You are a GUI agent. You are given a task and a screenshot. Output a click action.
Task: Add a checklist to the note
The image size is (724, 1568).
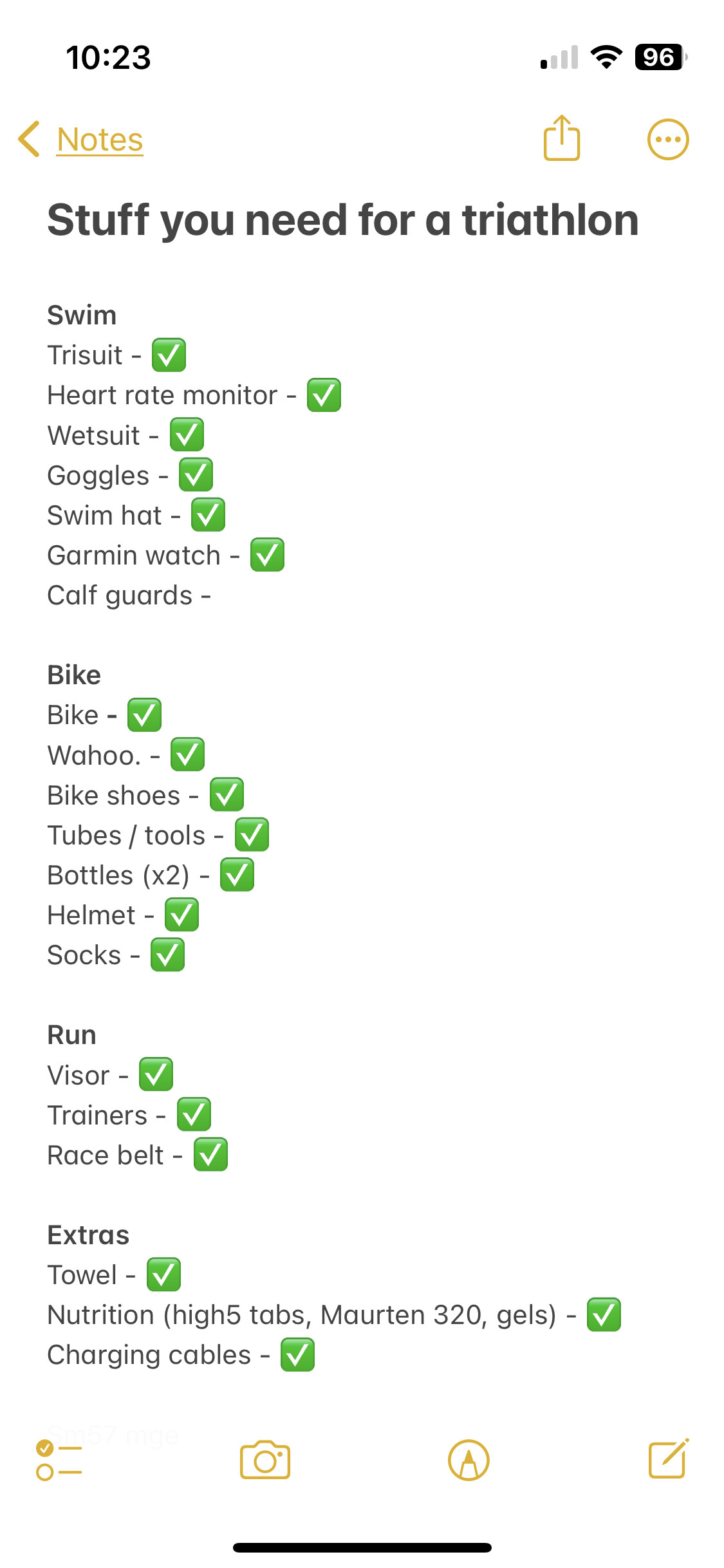coord(59,1460)
